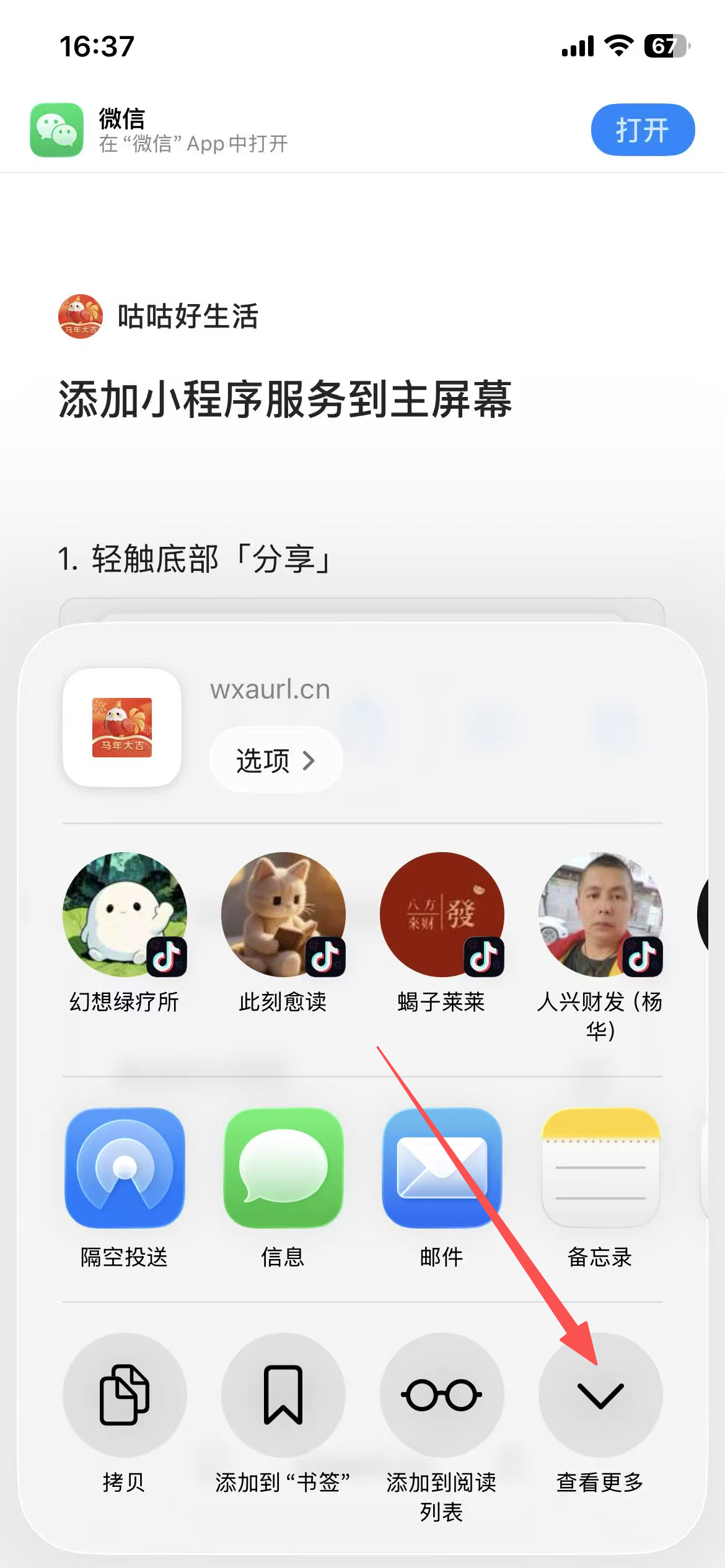This screenshot has height=1568, width=725.
Task: Share to contact 人兴财发（杨华）
Action: point(600,915)
